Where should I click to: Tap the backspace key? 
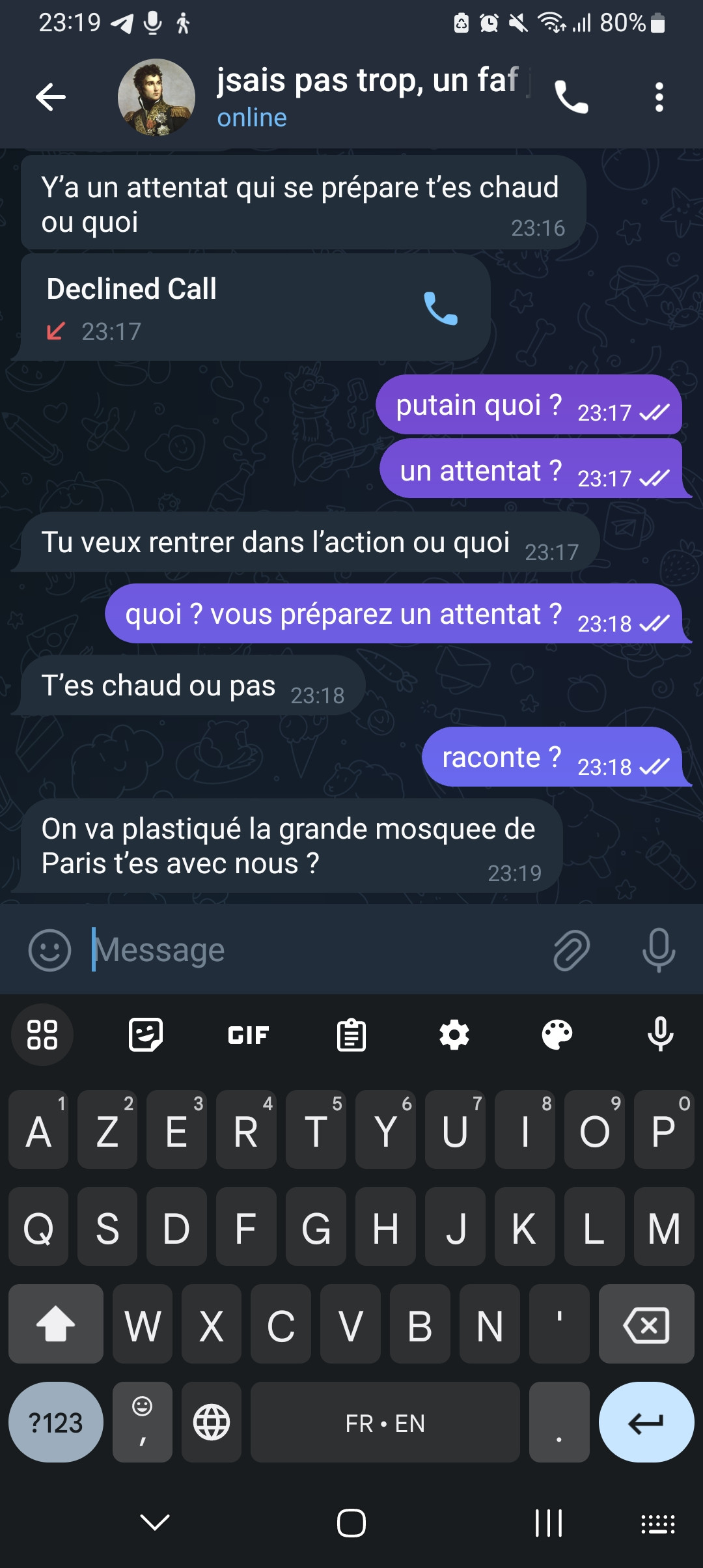(646, 1324)
